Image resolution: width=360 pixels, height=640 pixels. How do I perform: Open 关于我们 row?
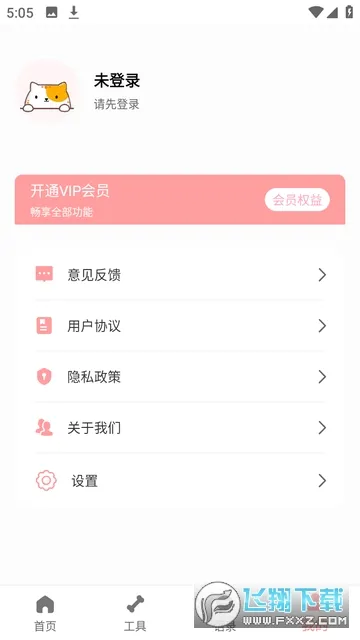(x=180, y=428)
